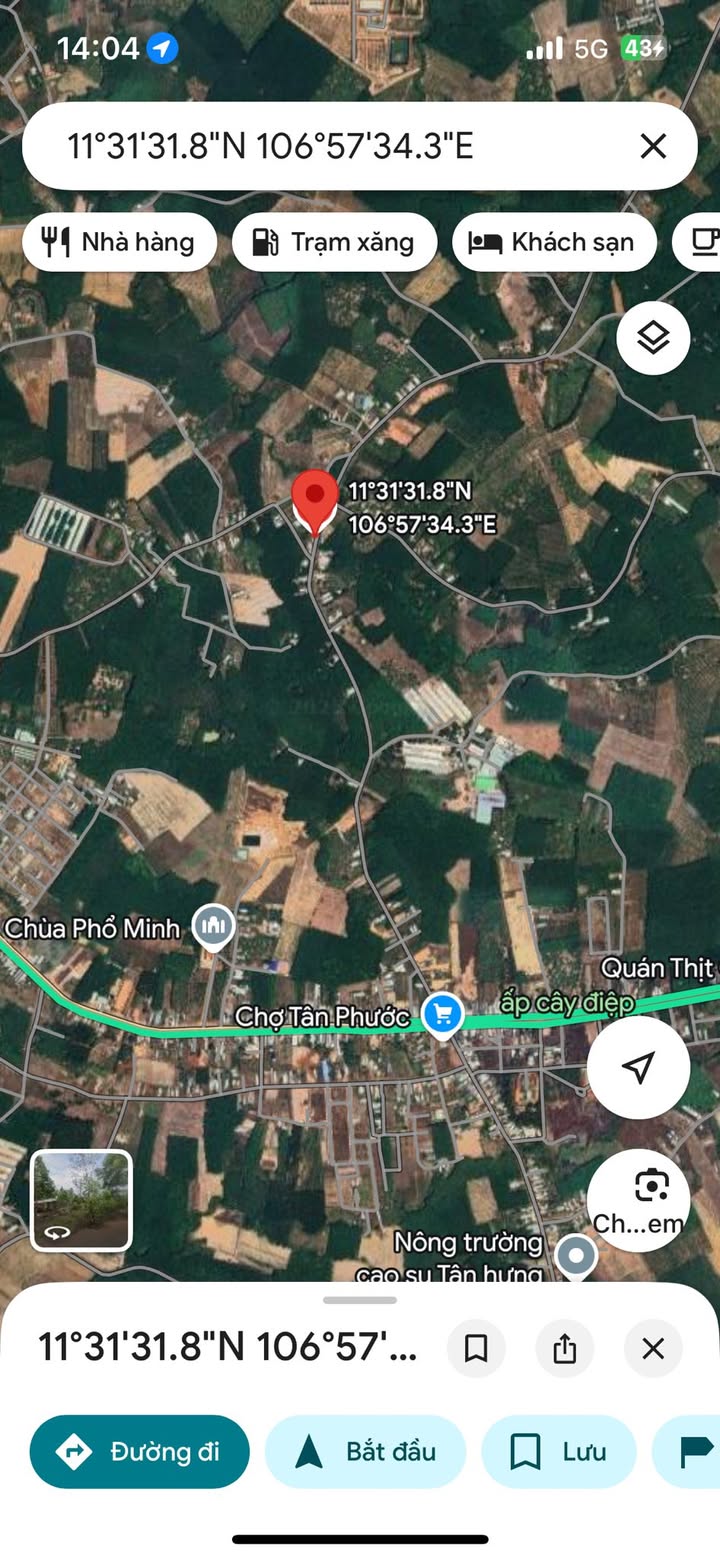Select Chùa Phổ Minh place marker
Viewport: 720px width, 1559px height.
(213, 928)
